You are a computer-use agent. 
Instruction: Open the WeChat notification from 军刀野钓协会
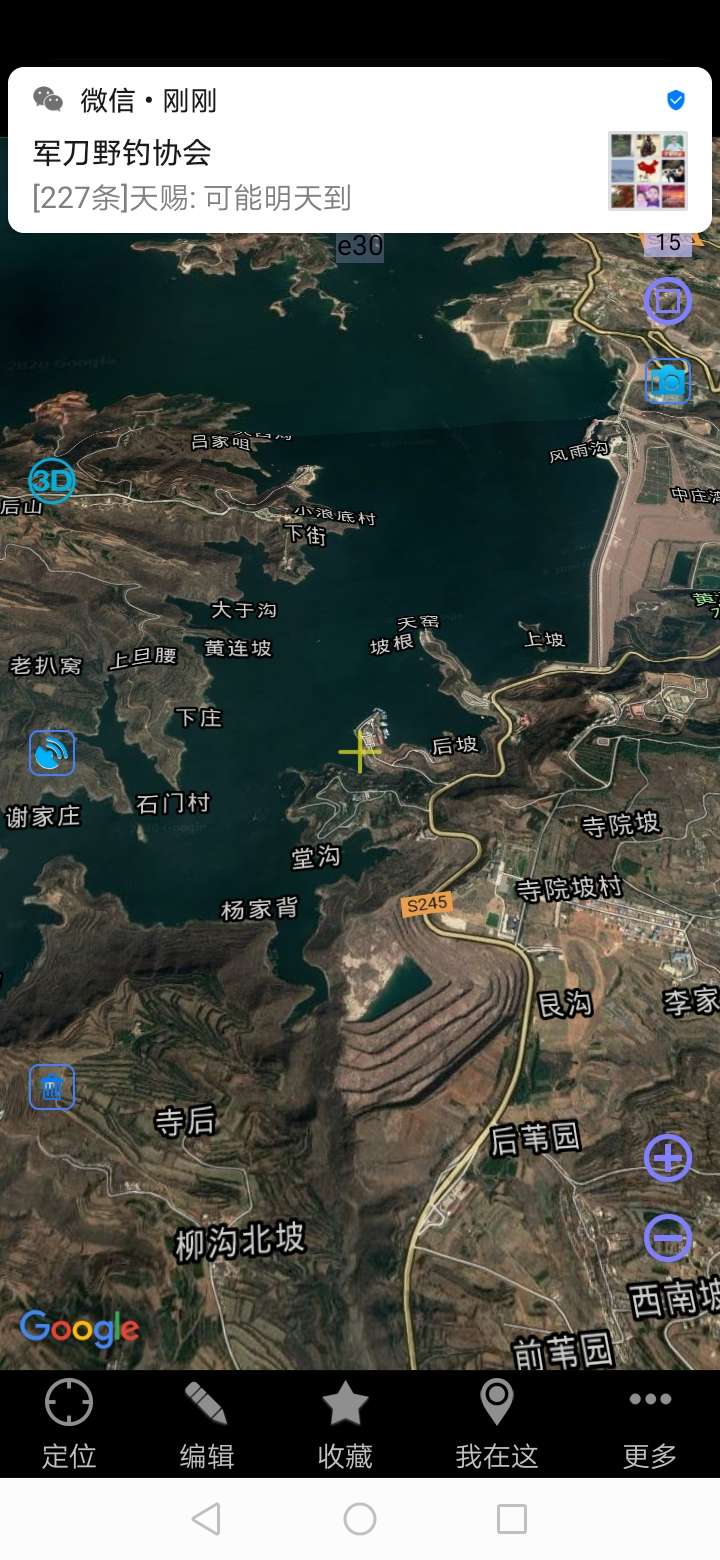[x=360, y=150]
